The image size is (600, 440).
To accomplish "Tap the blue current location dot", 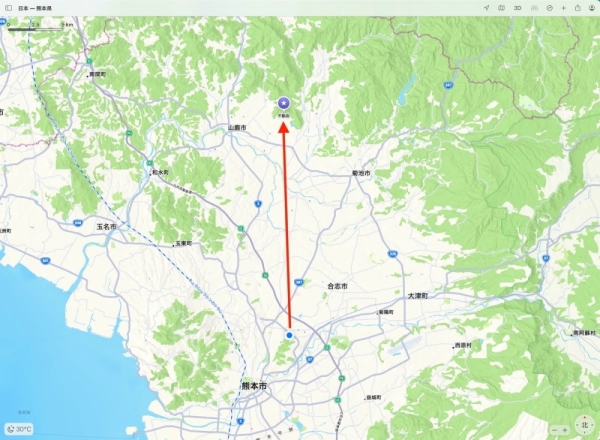I will (x=289, y=335).
